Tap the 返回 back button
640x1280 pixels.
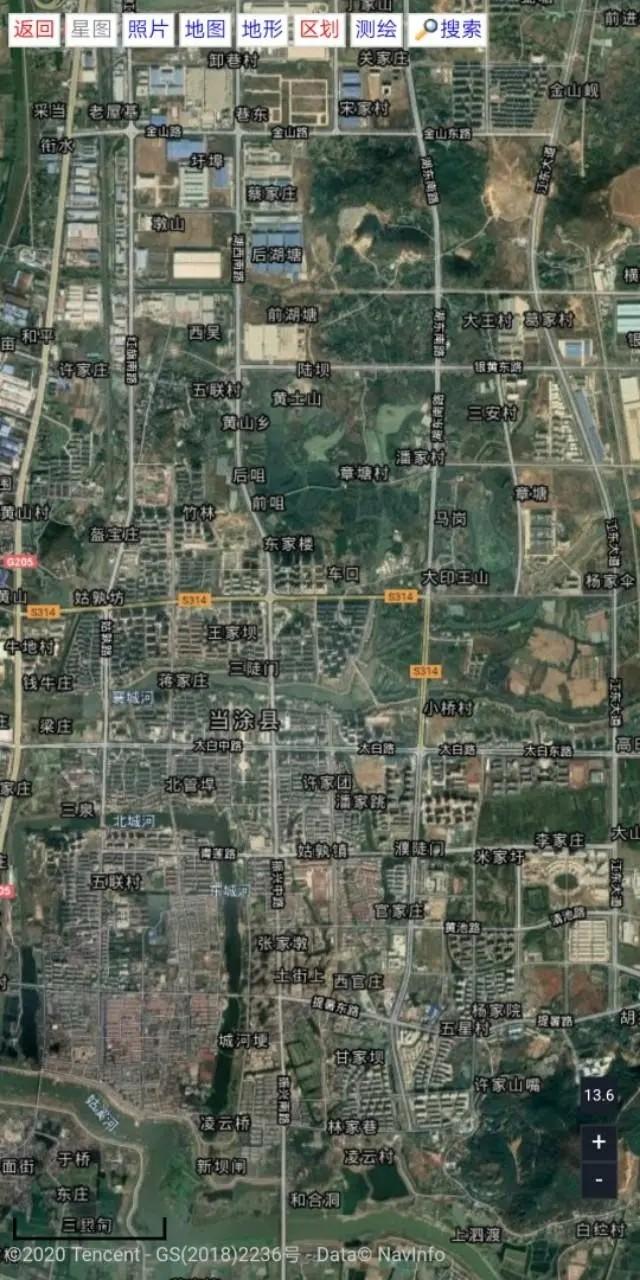(34, 29)
